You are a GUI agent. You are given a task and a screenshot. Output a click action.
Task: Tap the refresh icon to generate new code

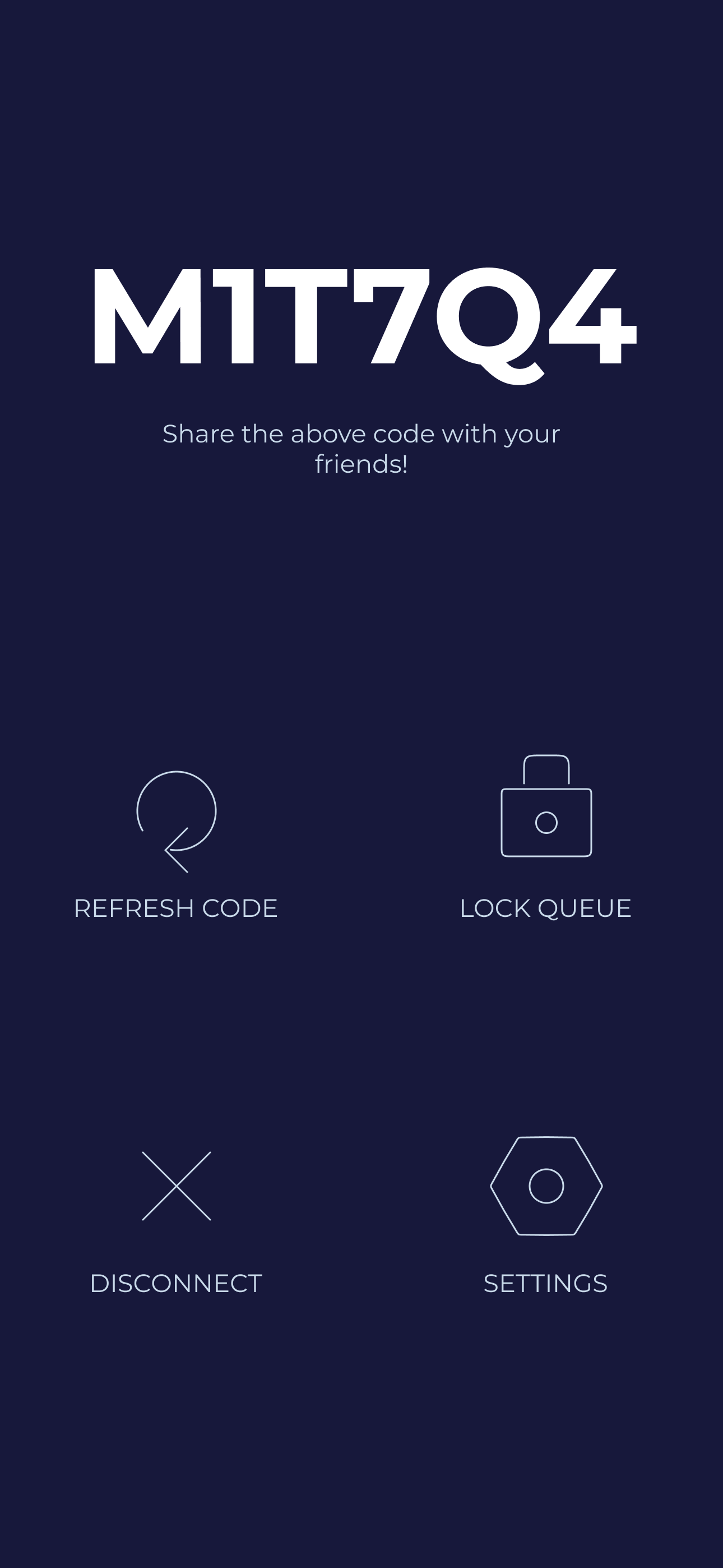pyautogui.click(x=177, y=819)
